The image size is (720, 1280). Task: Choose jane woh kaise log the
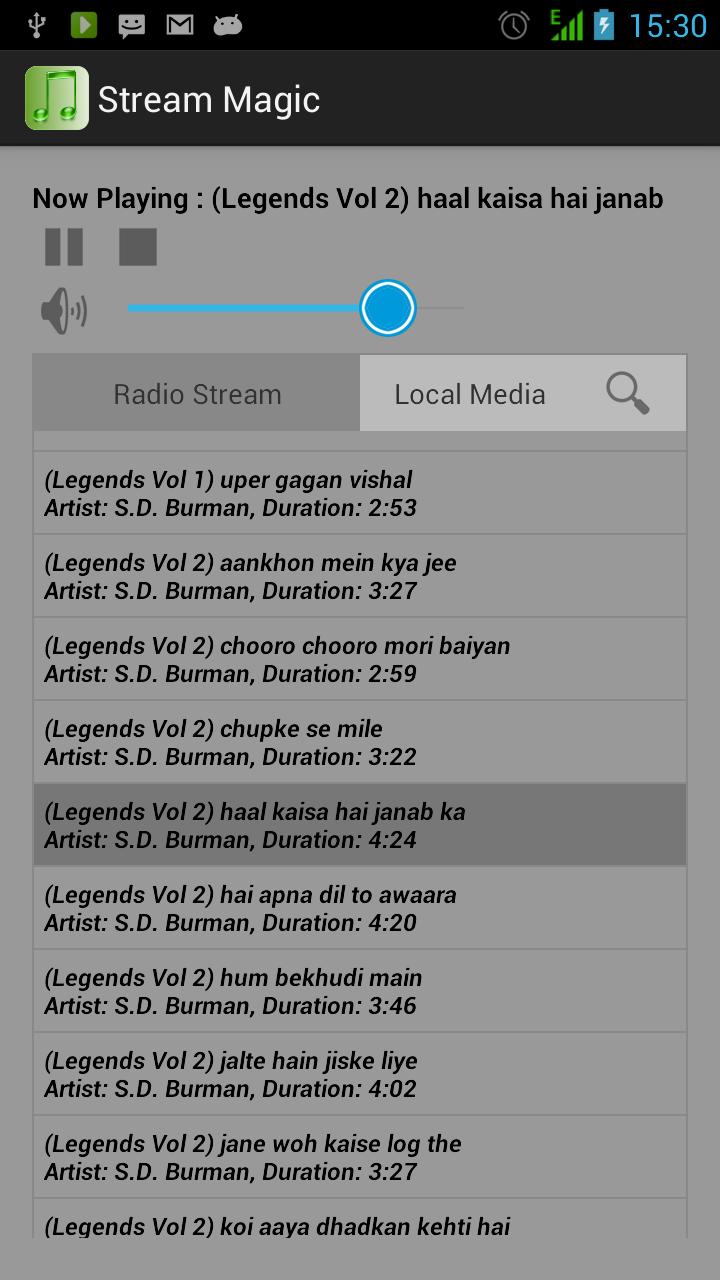[x=360, y=1157]
